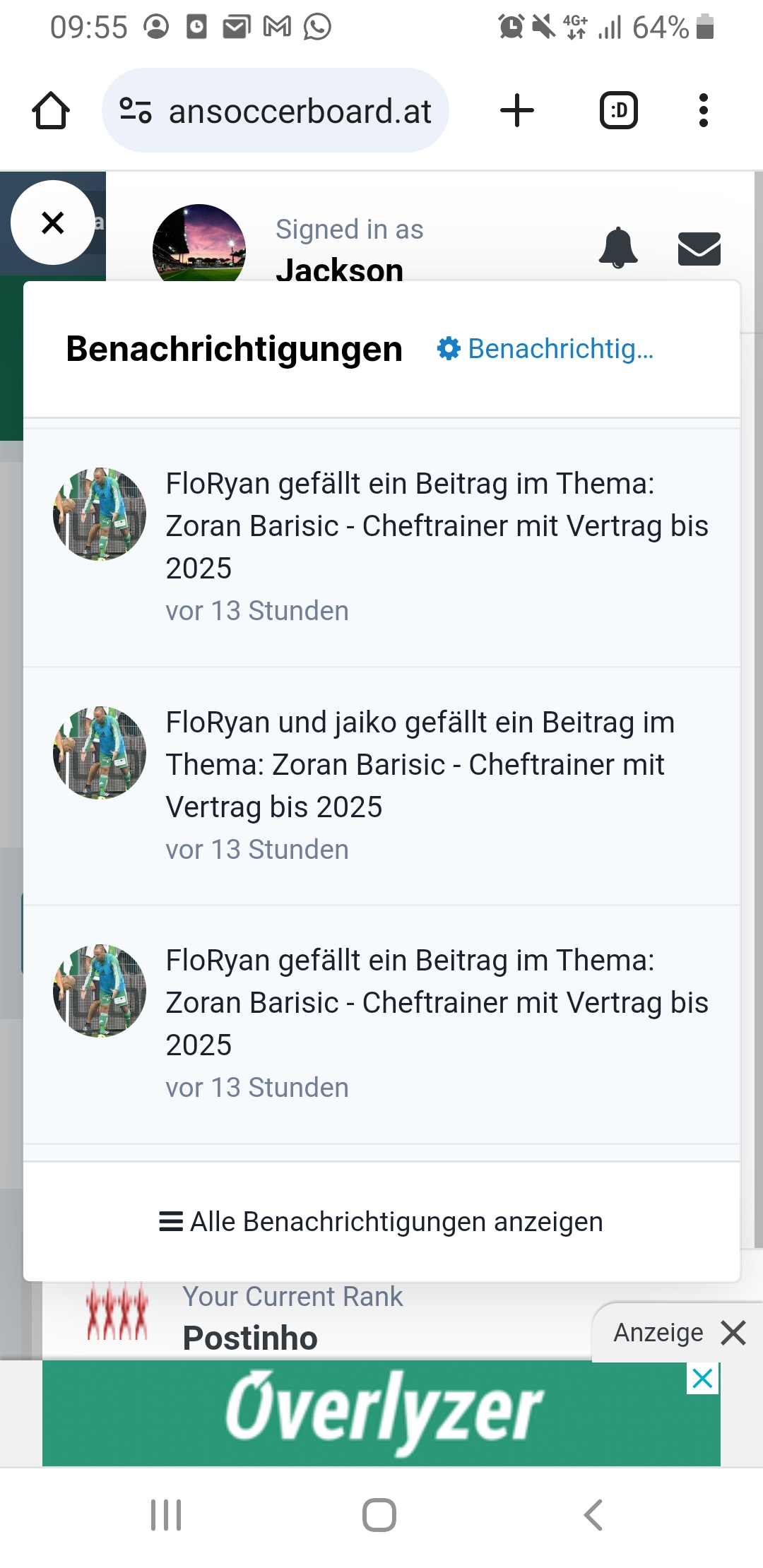763x1568 pixels.
Task: Open recent apps from navigation bar
Action: click(167, 1515)
